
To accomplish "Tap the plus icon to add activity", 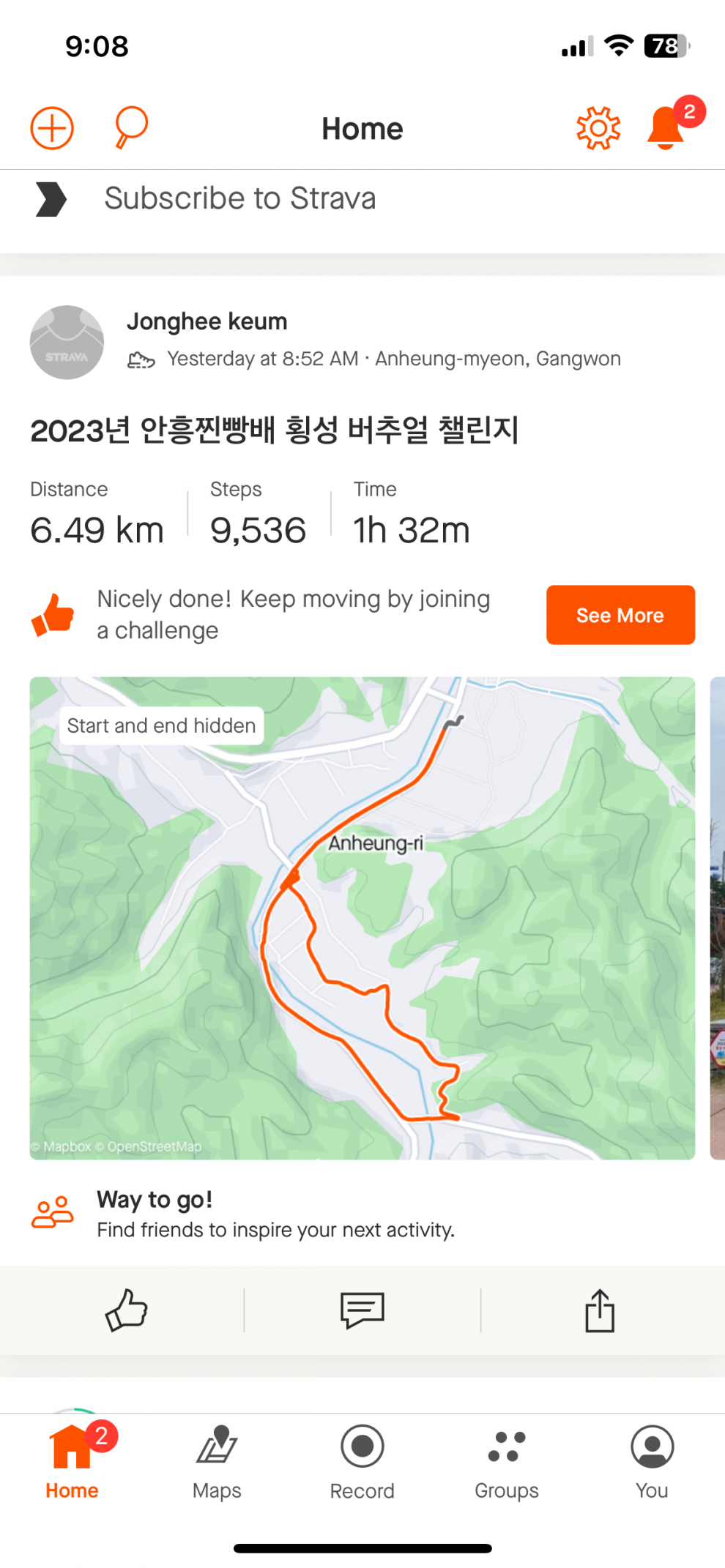I will coord(52,128).
